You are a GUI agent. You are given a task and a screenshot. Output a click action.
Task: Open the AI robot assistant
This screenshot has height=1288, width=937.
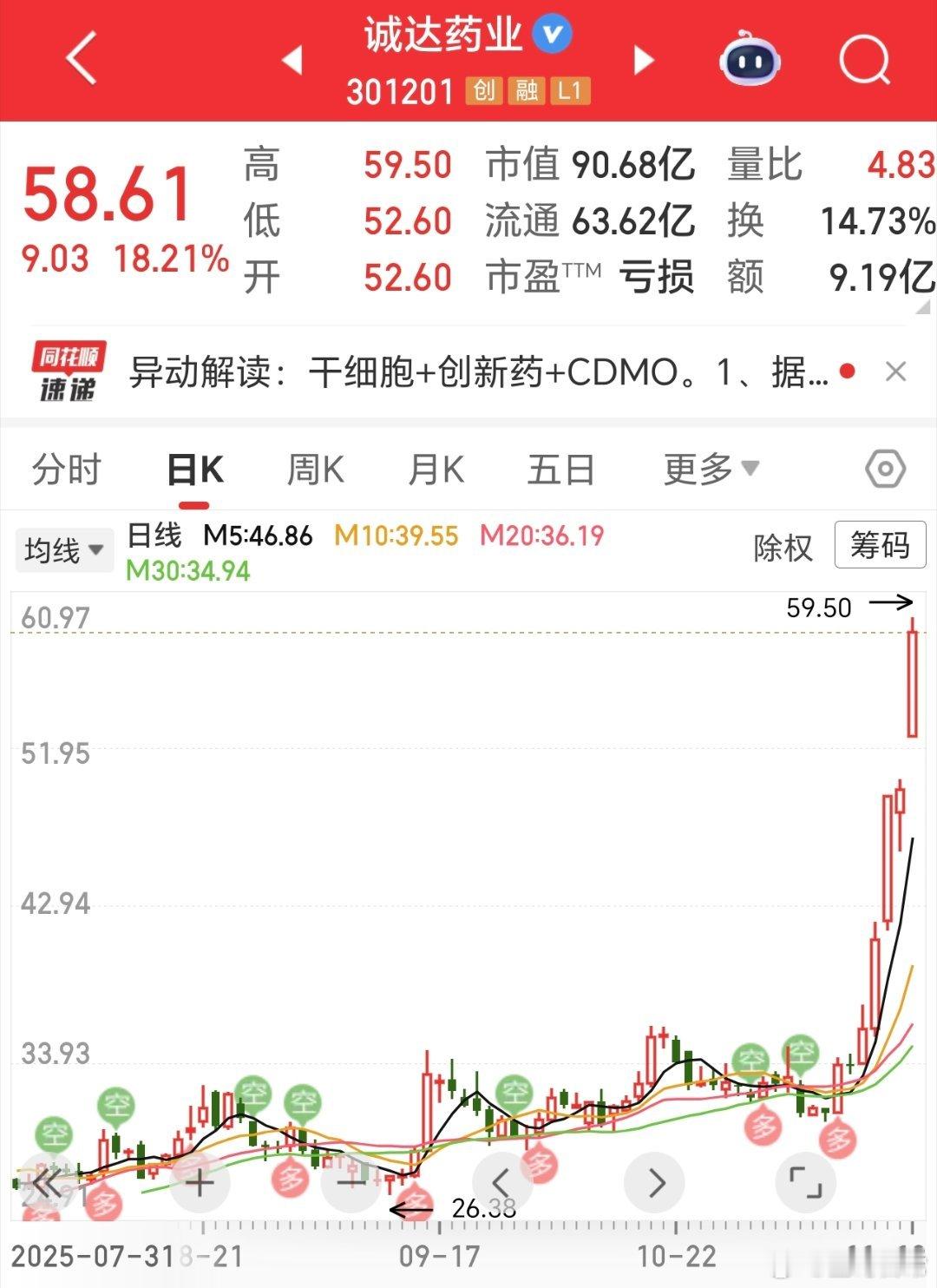click(x=752, y=58)
